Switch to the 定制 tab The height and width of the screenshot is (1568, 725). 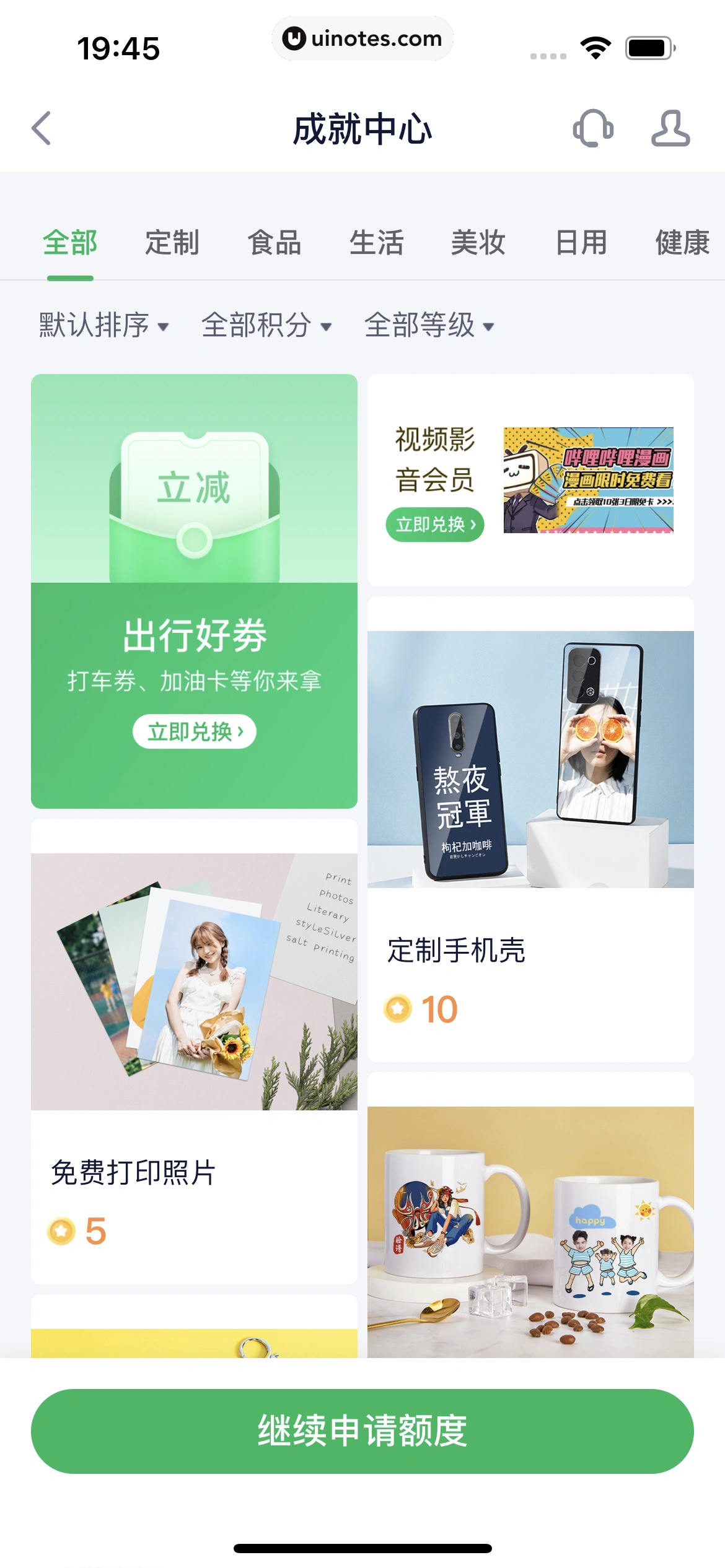172,242
